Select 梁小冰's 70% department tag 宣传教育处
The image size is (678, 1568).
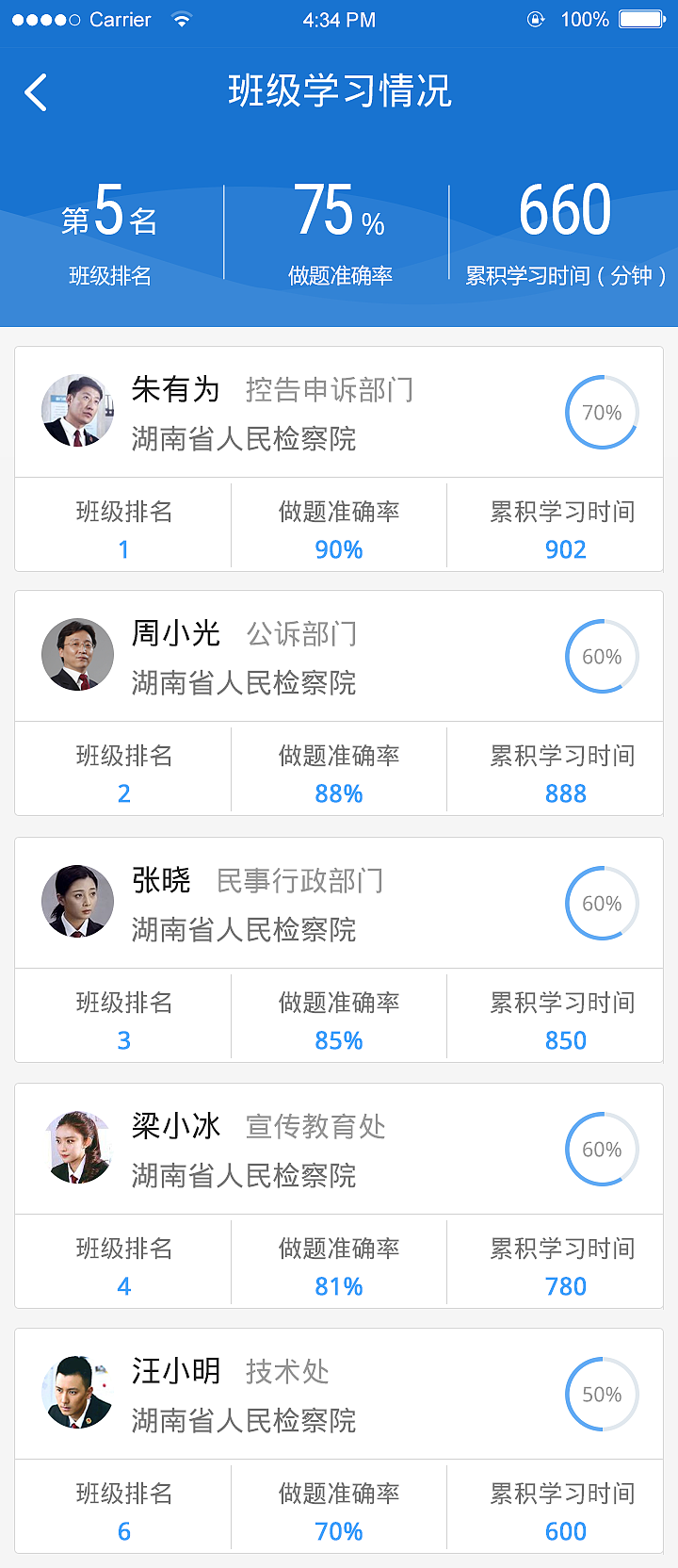tap(315, 1126)
